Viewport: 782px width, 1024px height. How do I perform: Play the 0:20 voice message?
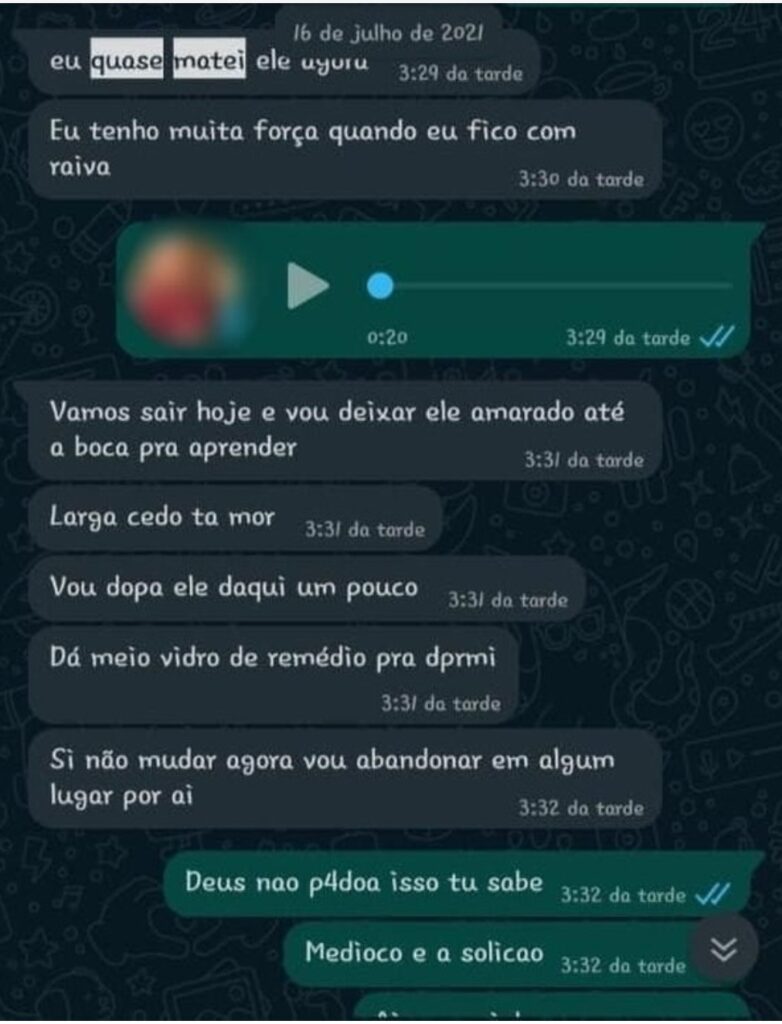click(307, 286)
